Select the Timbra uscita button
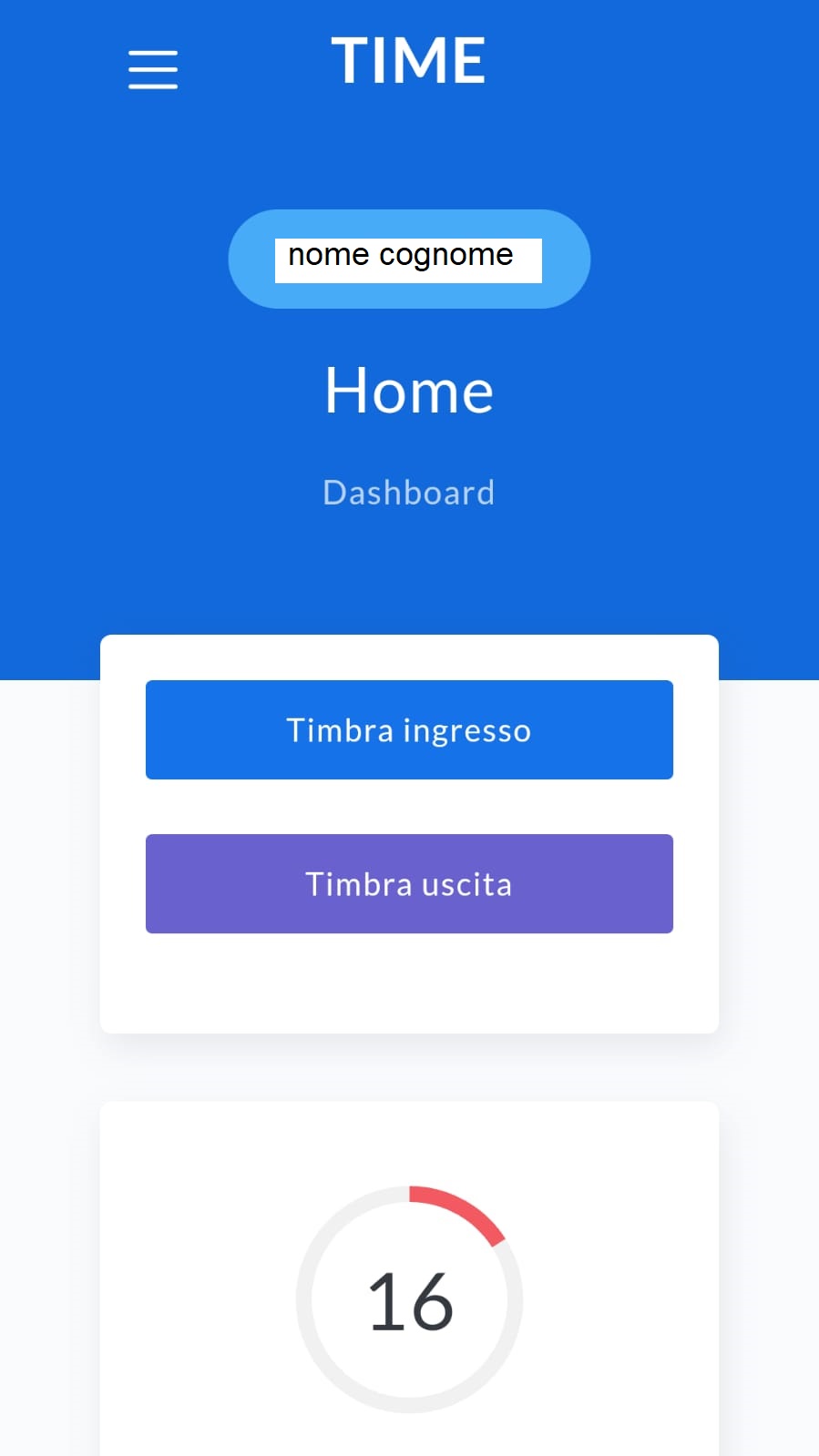 [x=409, y=883]
